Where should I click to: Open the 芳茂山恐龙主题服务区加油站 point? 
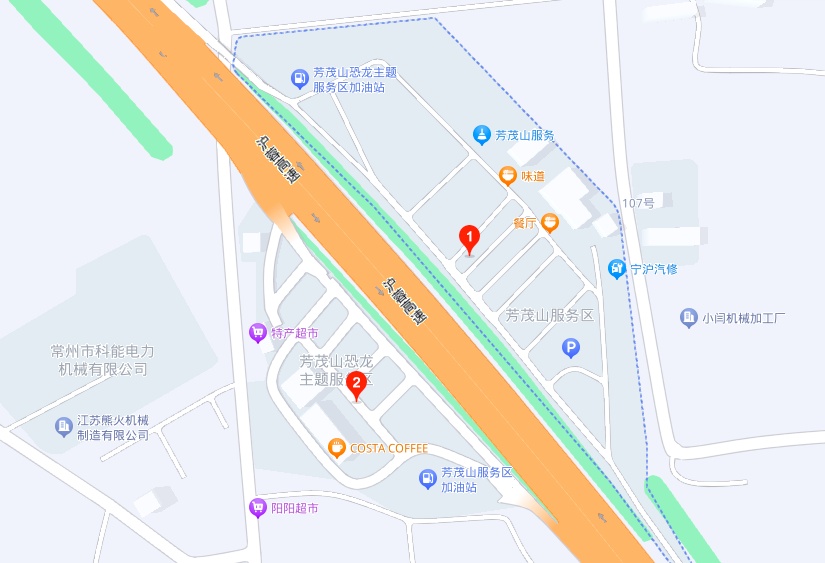point(299,78)
